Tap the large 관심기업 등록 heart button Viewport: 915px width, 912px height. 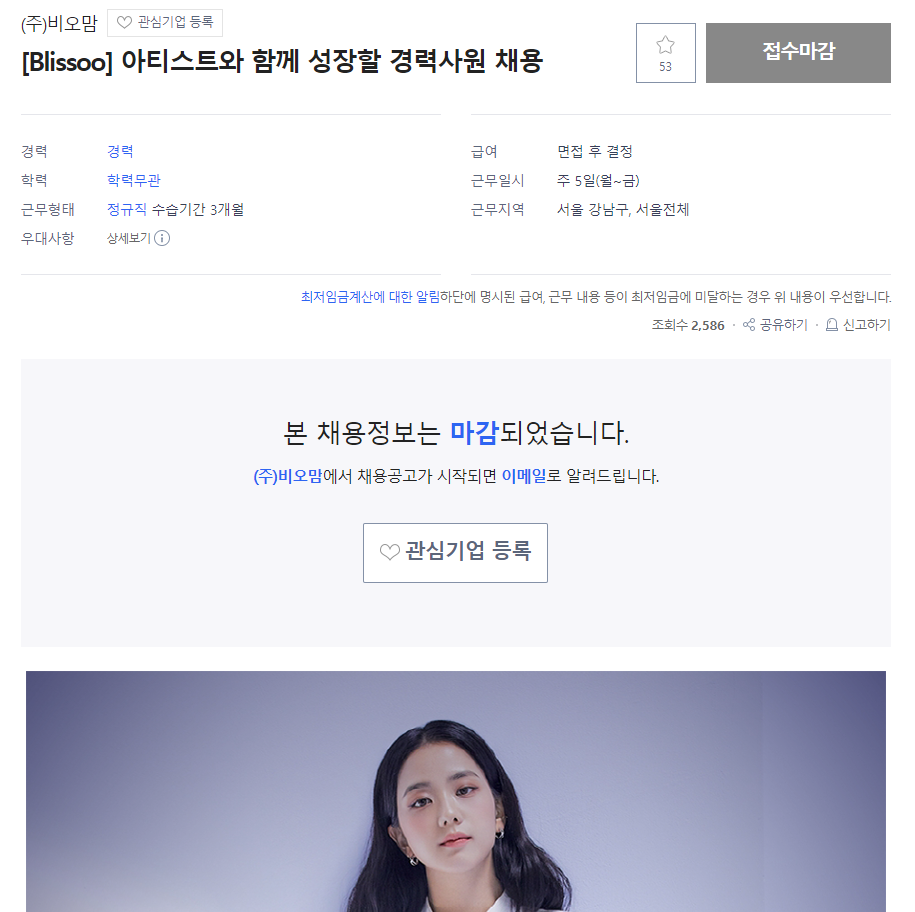point(455,552)
